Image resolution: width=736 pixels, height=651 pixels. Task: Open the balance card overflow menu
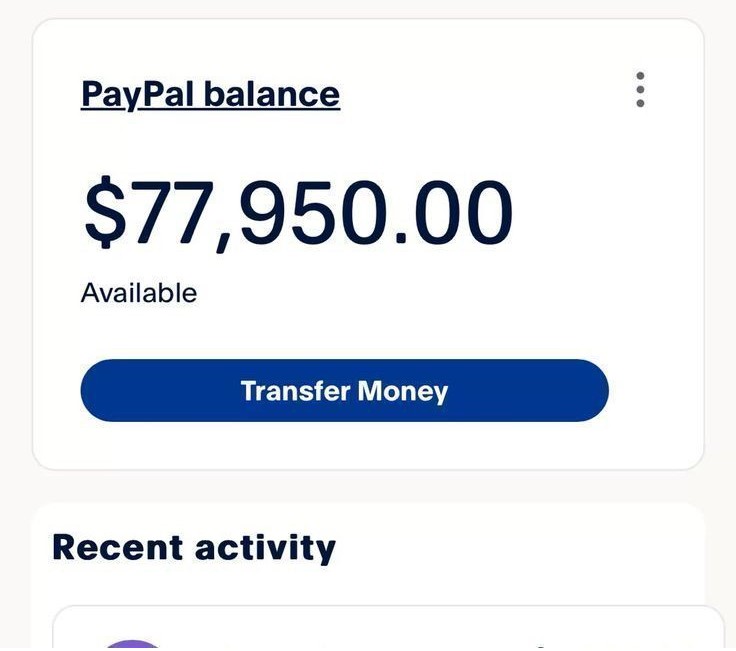coord(640,90)
